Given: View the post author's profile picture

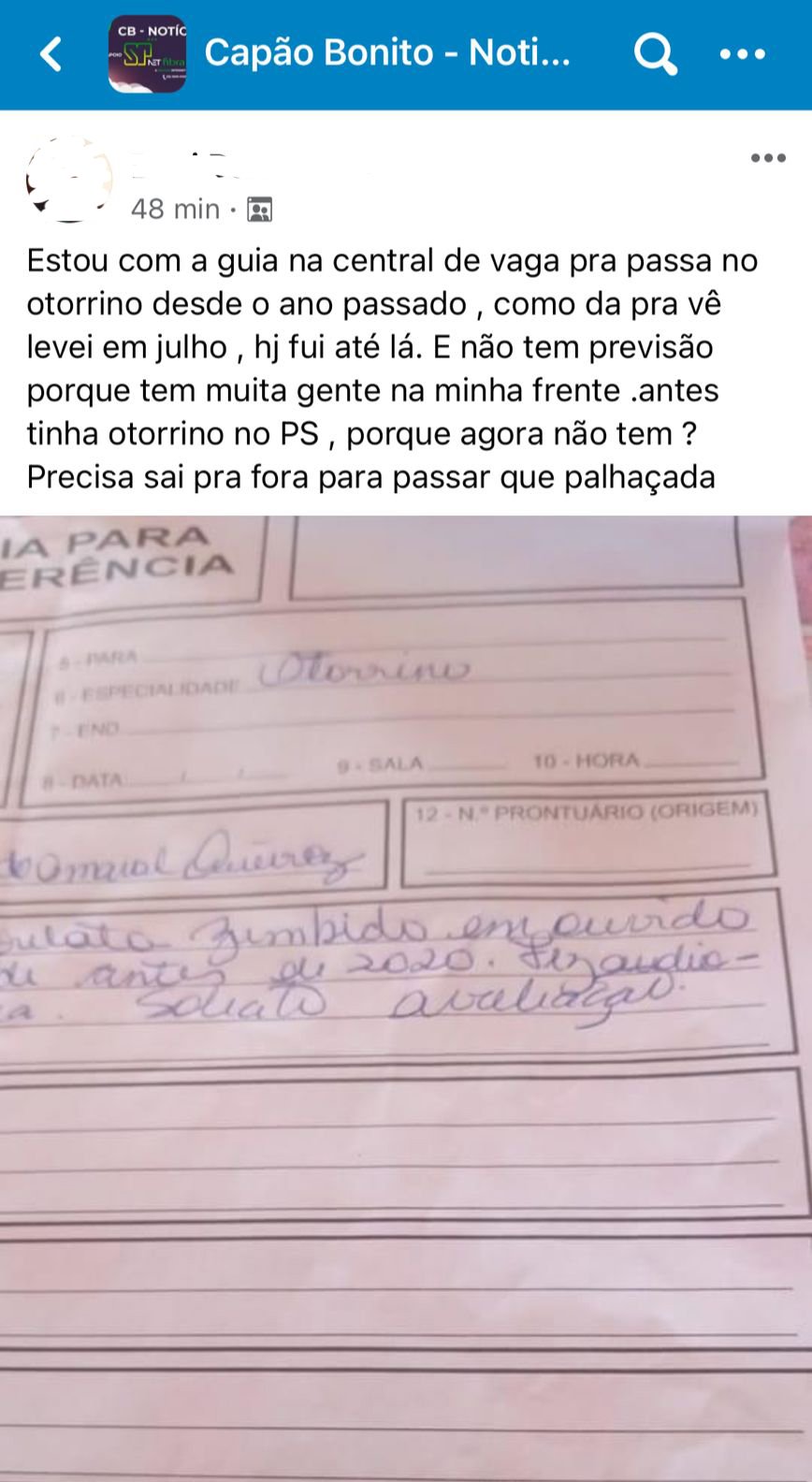Looking at the screenshot, I should pos(70,180).
